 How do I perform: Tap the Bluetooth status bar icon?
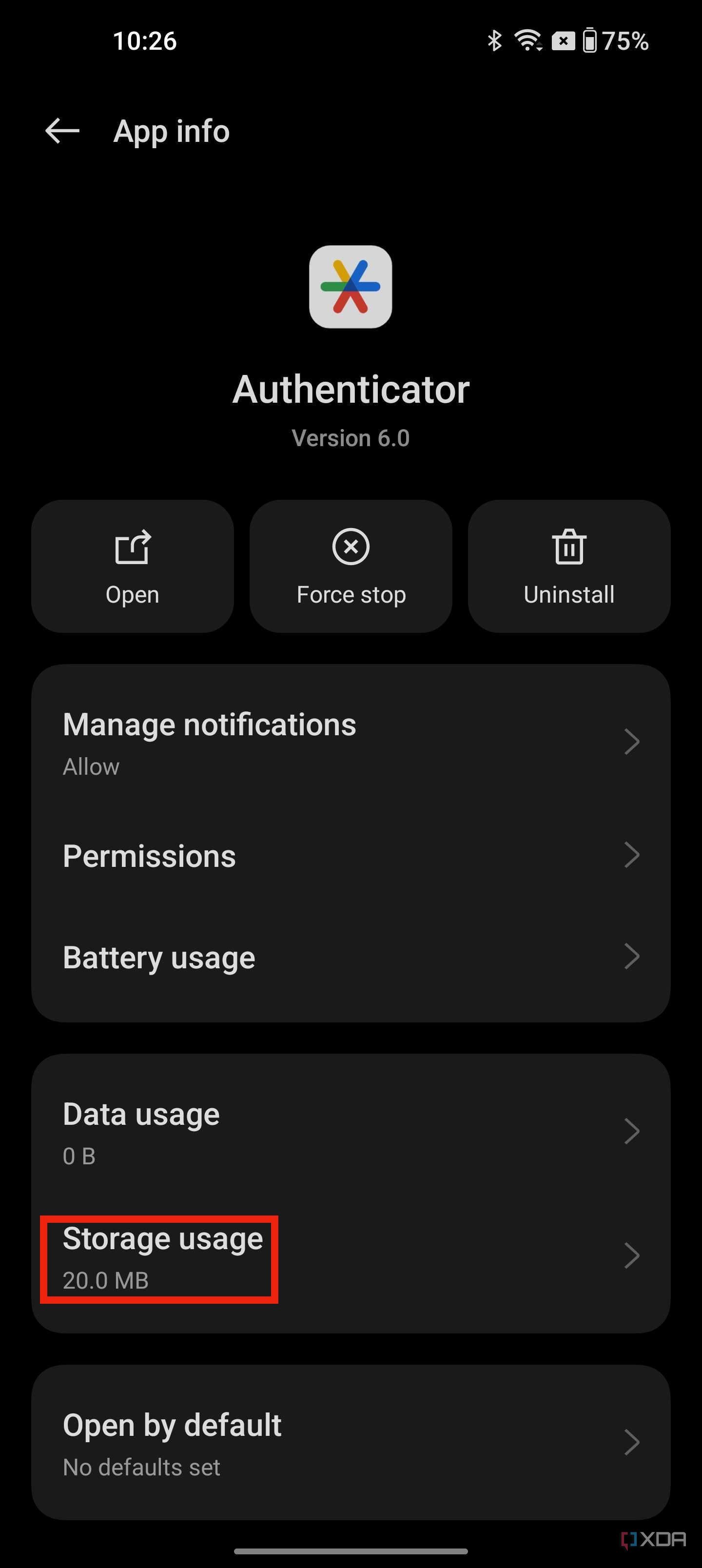click(494, 40)
